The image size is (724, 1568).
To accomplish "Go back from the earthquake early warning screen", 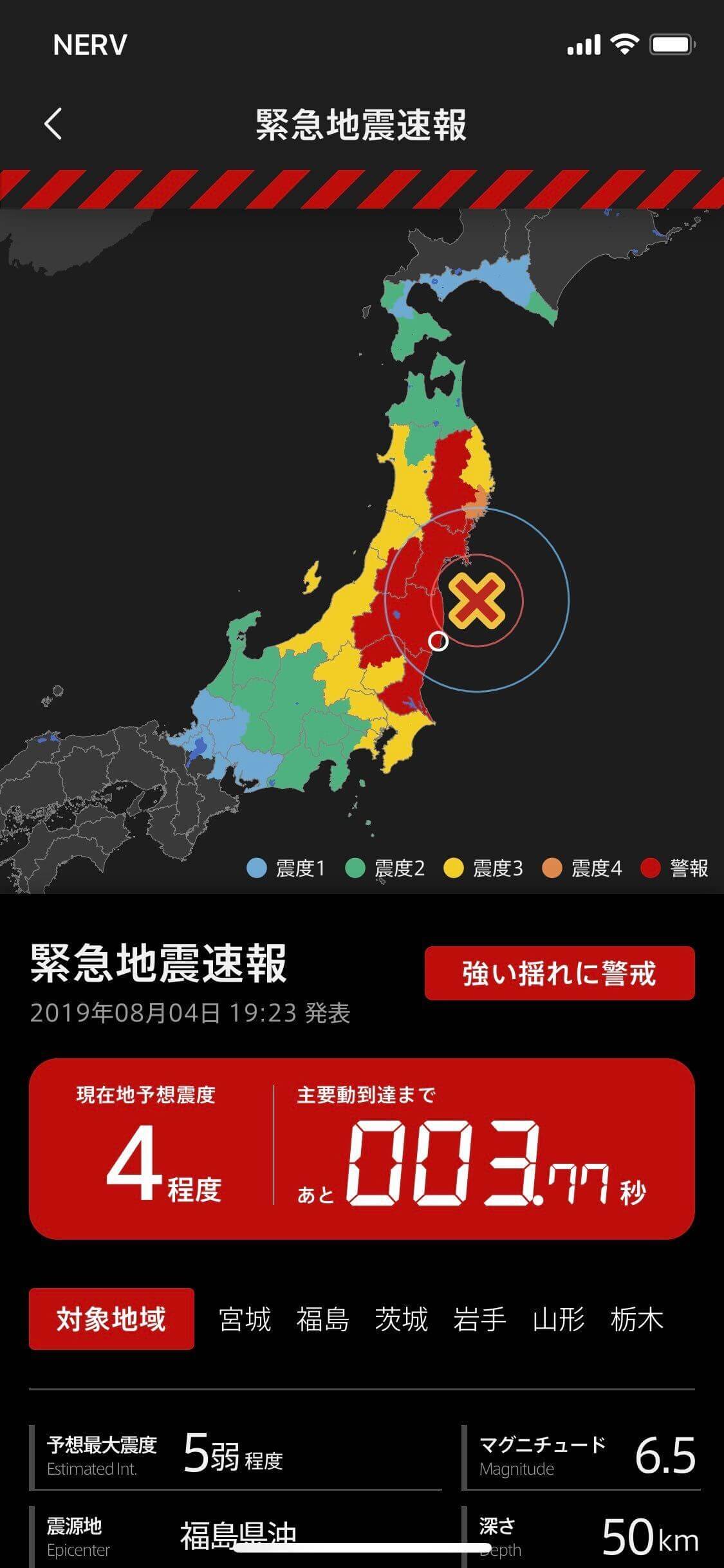I will click(x=53, y=124).
